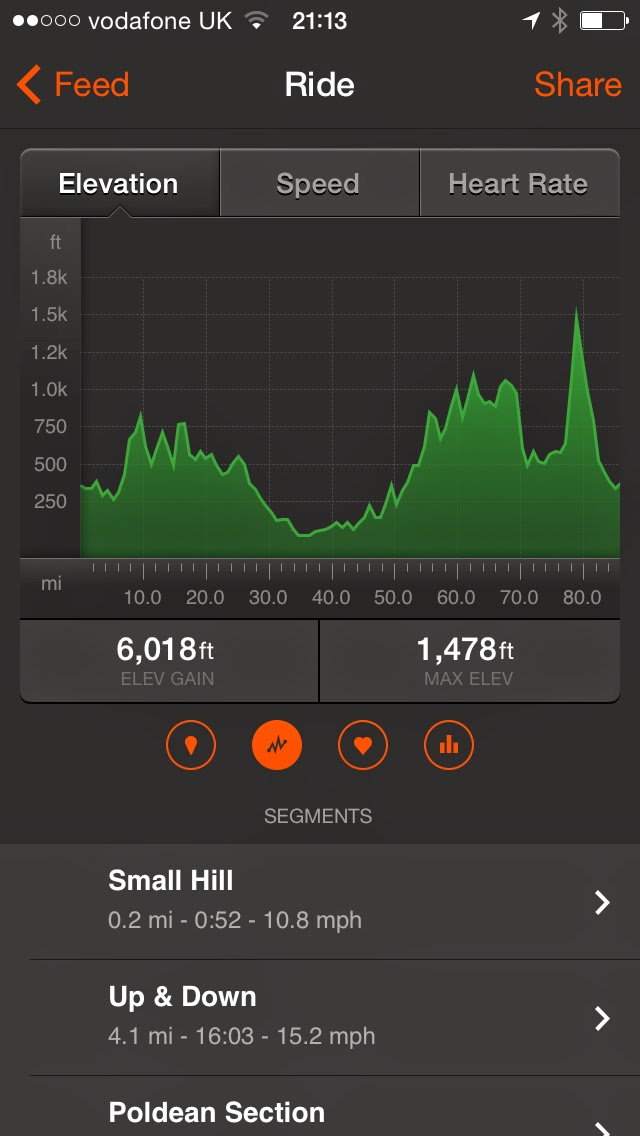This screenshot has height=1136, width=640.
Task: Go back to the Feed
Action: pos(74,85)
